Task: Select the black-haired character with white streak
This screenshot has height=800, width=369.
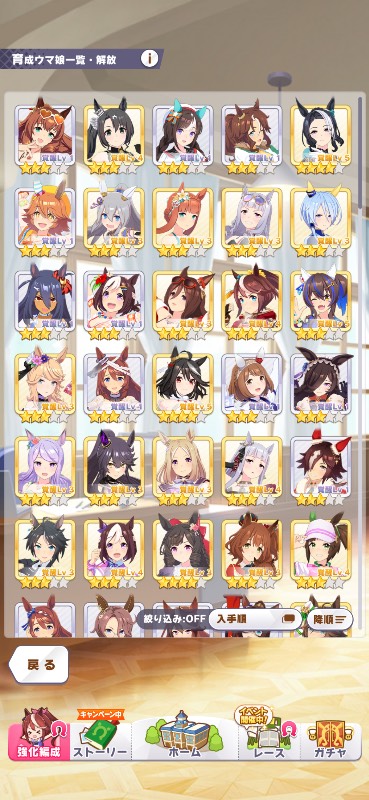Action: [x=321, y=136]
